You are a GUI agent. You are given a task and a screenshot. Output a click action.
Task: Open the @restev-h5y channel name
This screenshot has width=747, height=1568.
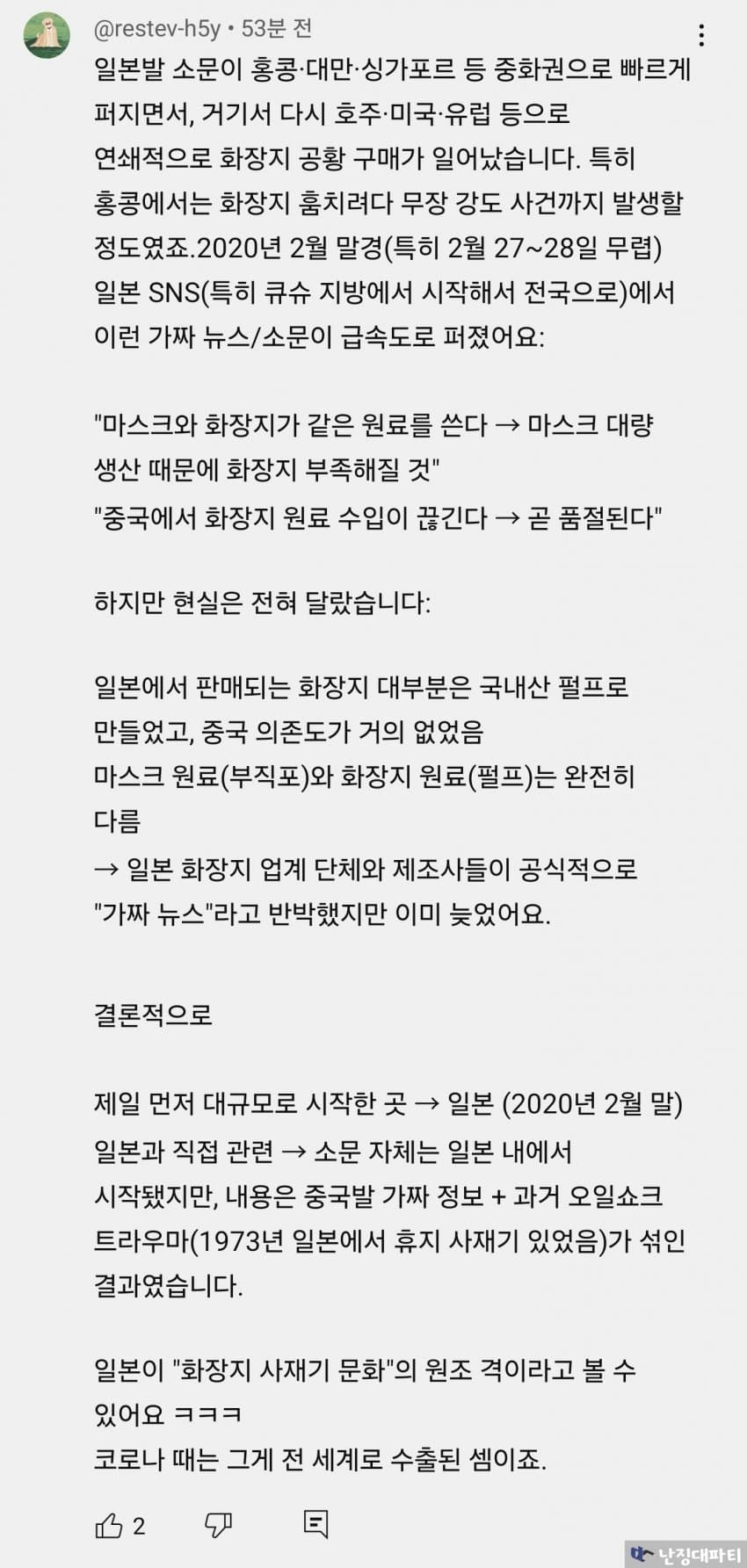pos(156,29)
